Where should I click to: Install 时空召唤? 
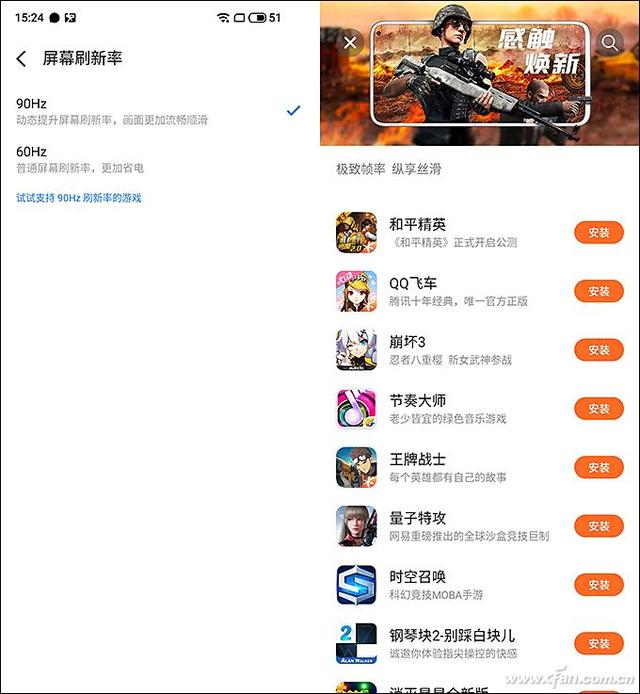coord(598,584)
